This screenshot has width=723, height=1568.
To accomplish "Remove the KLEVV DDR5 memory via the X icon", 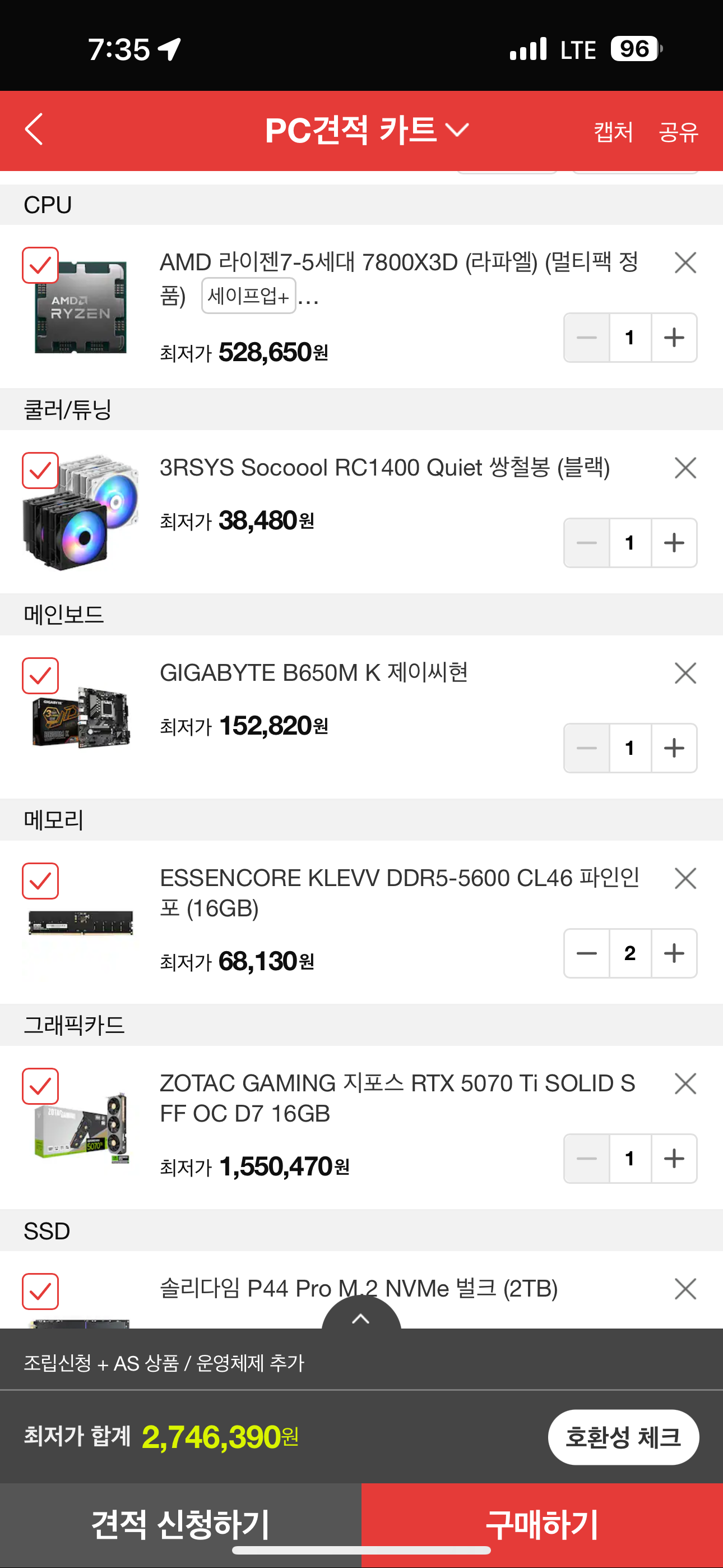I will click(685, 878).
